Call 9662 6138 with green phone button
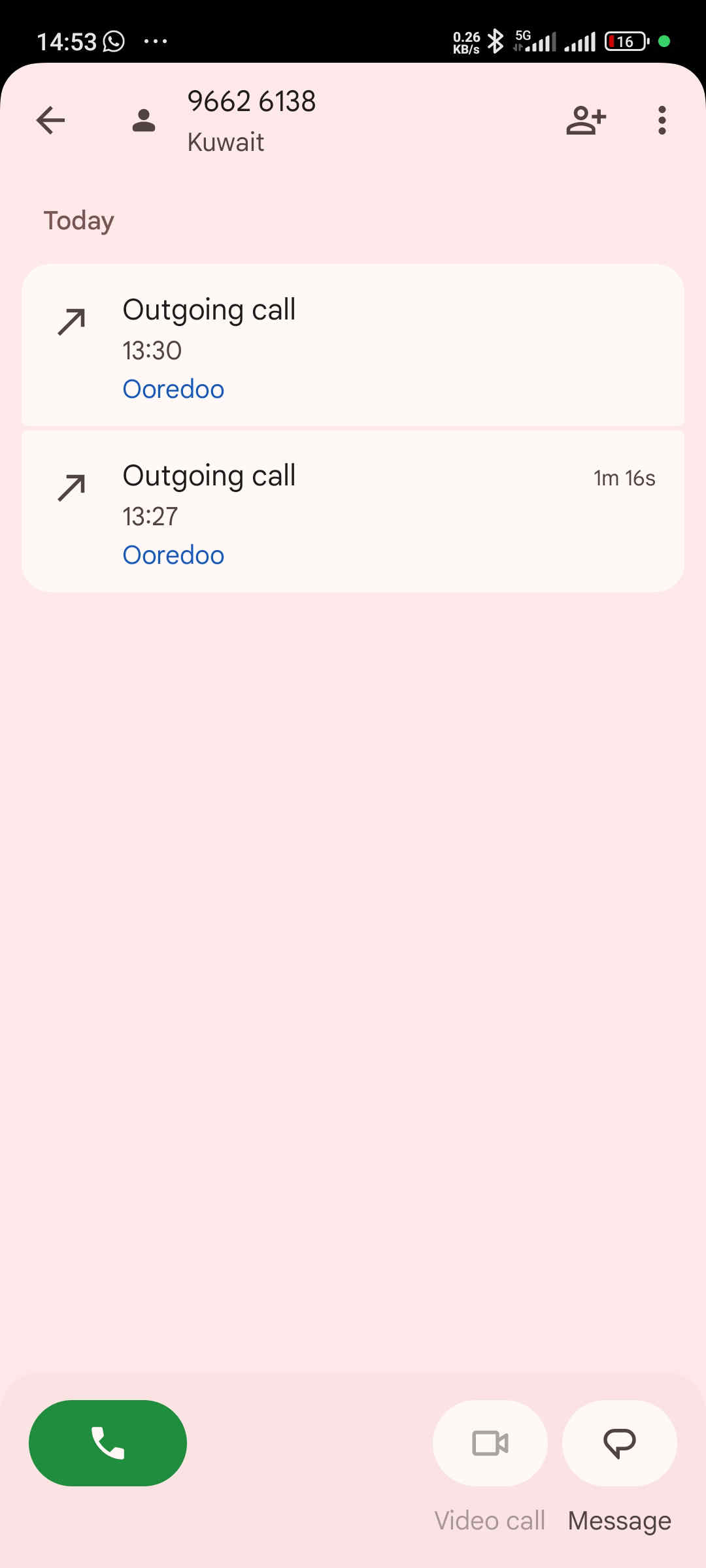This screenshot has width=706, height=1568. [108, 1443]
